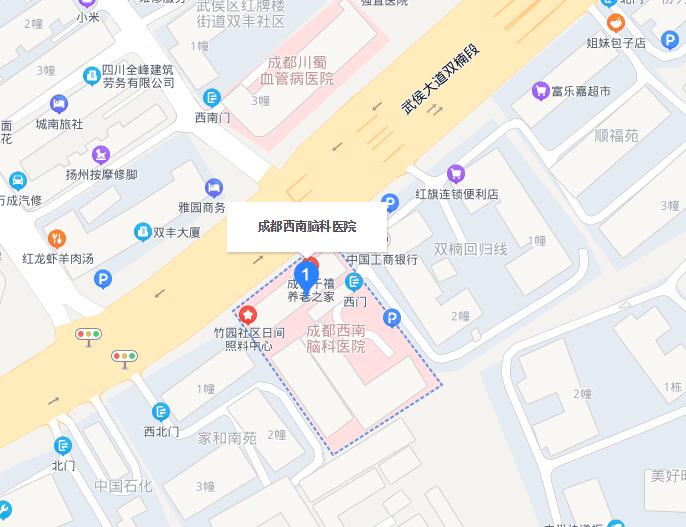Select the 城南旅社 hotel marker
Screen dimensions: 686x527
point(59,104)
